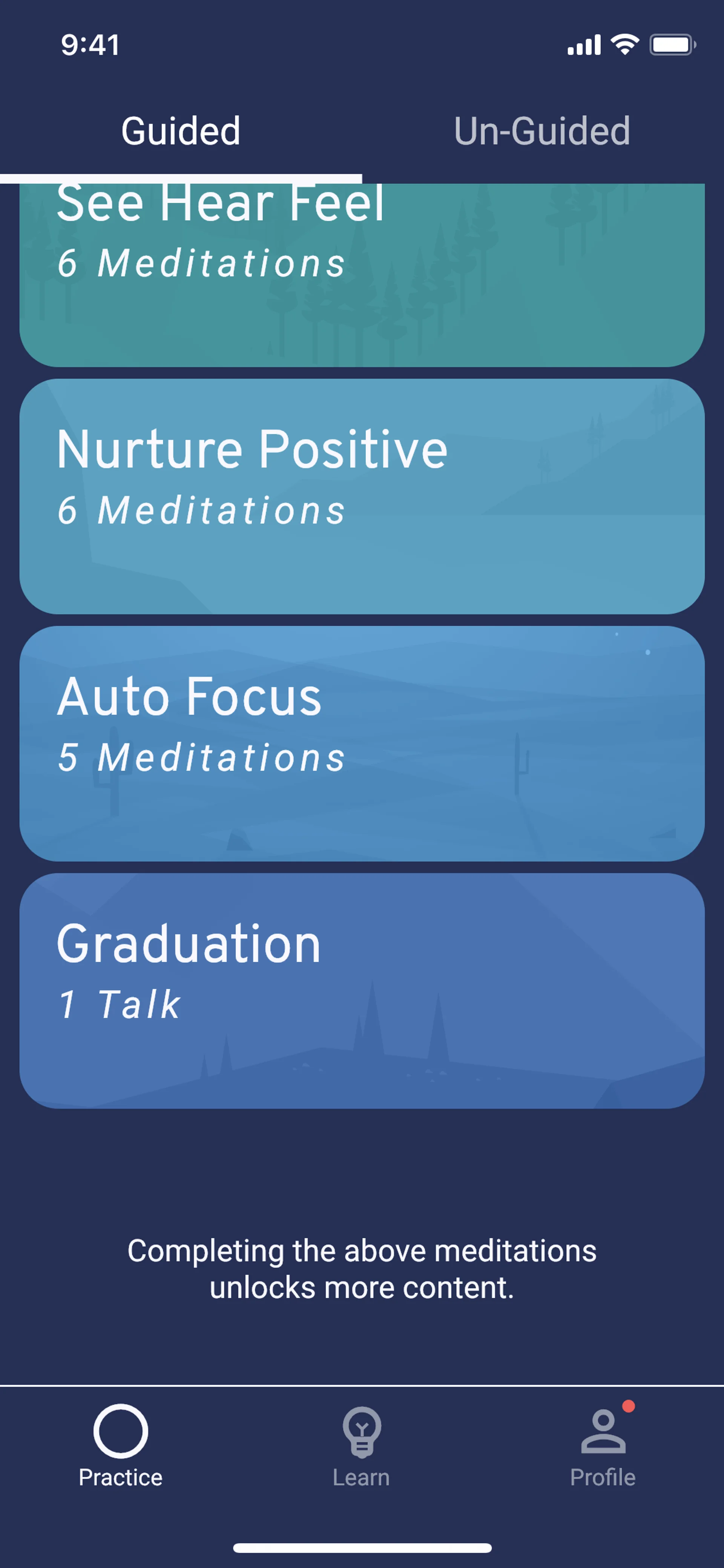Switch to the Guided tab

pos(181,131)
